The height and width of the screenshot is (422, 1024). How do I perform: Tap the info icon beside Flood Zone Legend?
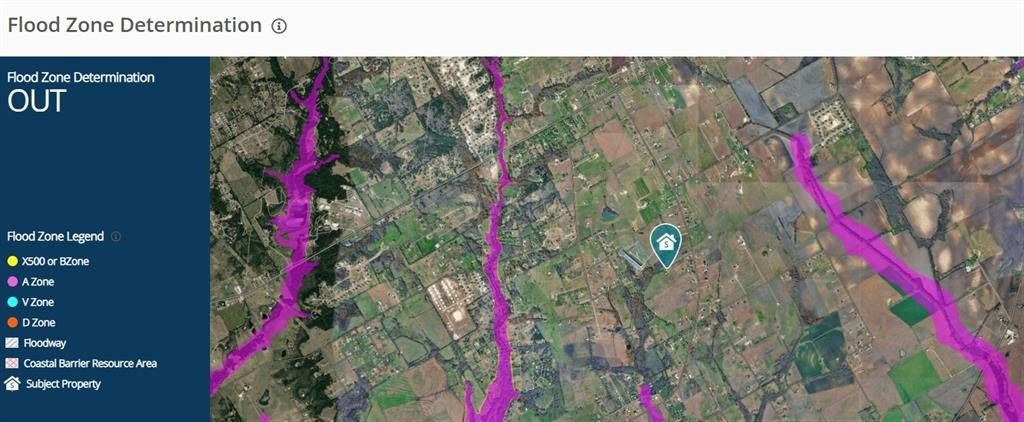116,237
